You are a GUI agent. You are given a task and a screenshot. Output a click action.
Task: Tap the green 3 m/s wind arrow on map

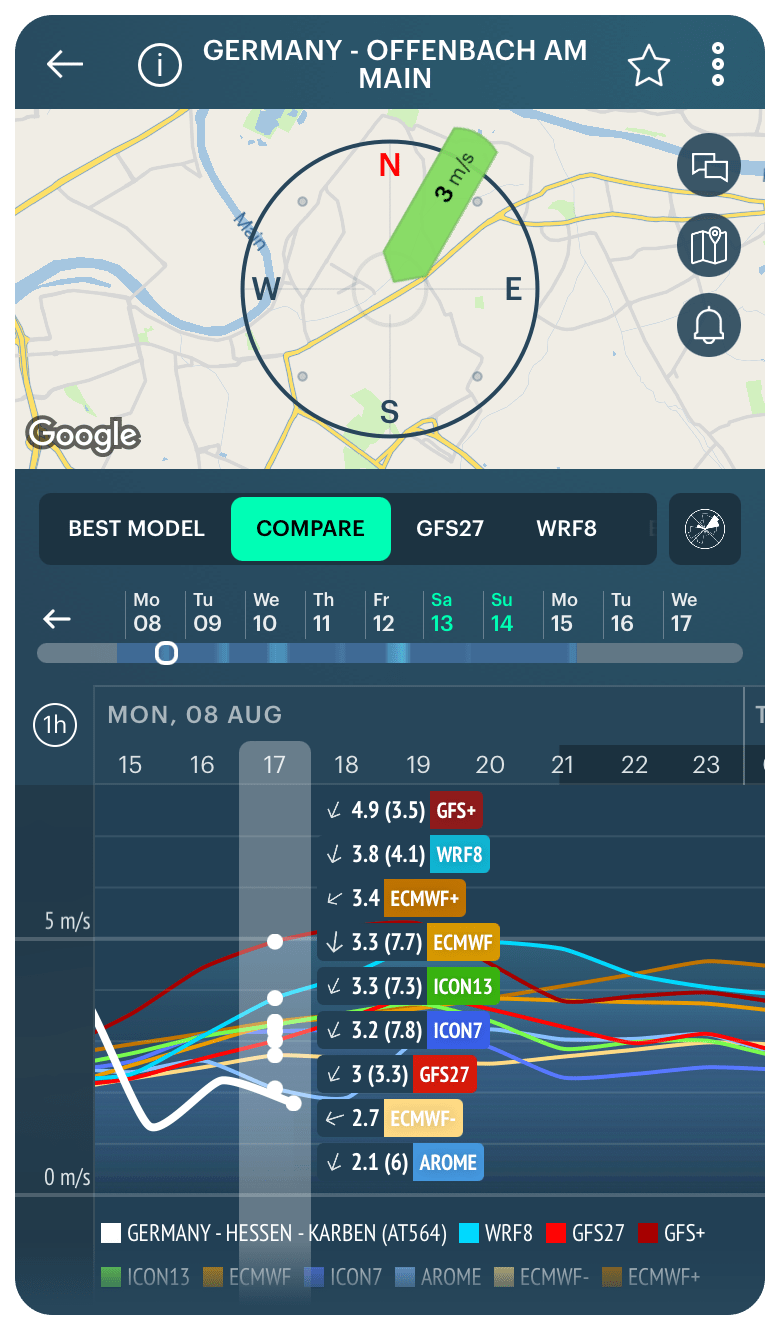[x=440, y=200]
